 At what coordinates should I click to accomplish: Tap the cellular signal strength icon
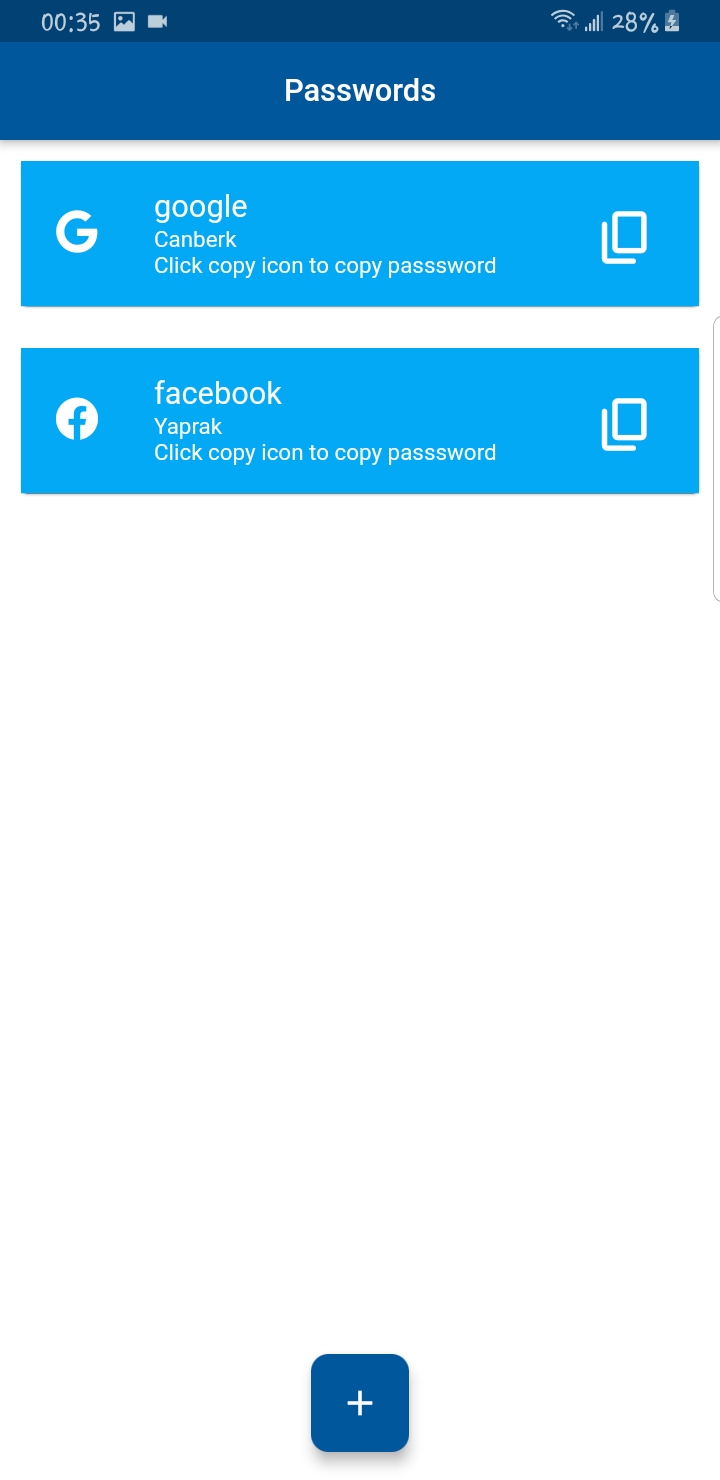(594, 21)
